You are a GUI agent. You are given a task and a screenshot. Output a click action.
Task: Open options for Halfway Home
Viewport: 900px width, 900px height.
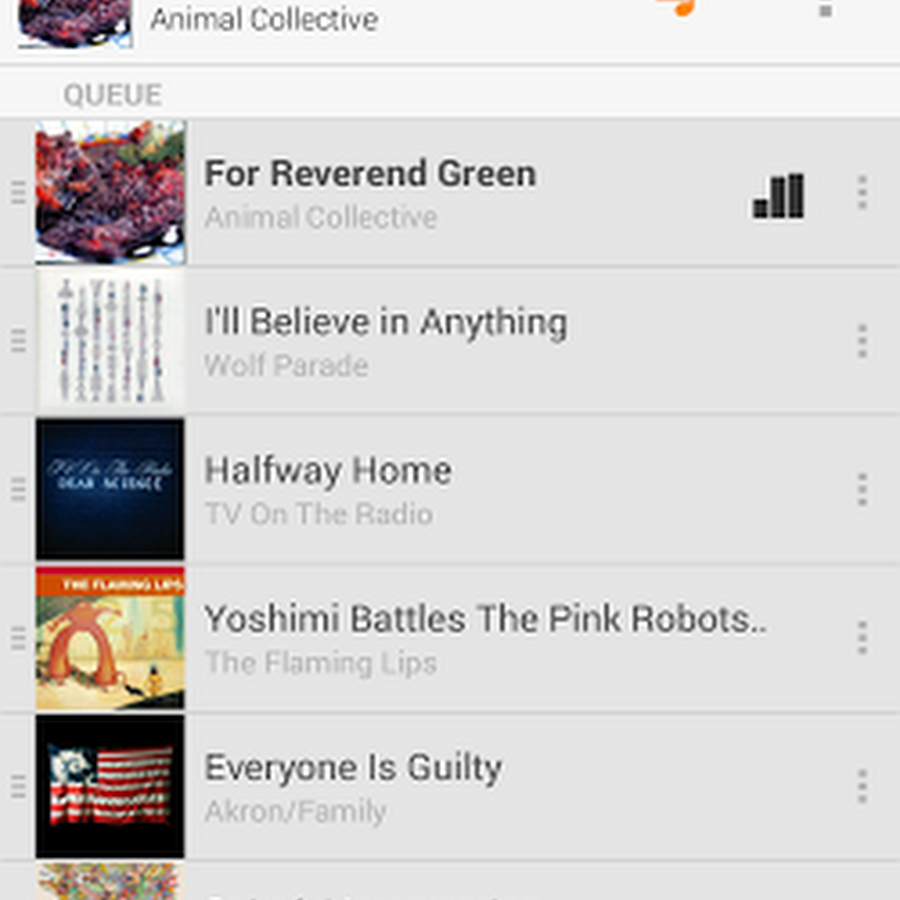click(x=862, y=489)
